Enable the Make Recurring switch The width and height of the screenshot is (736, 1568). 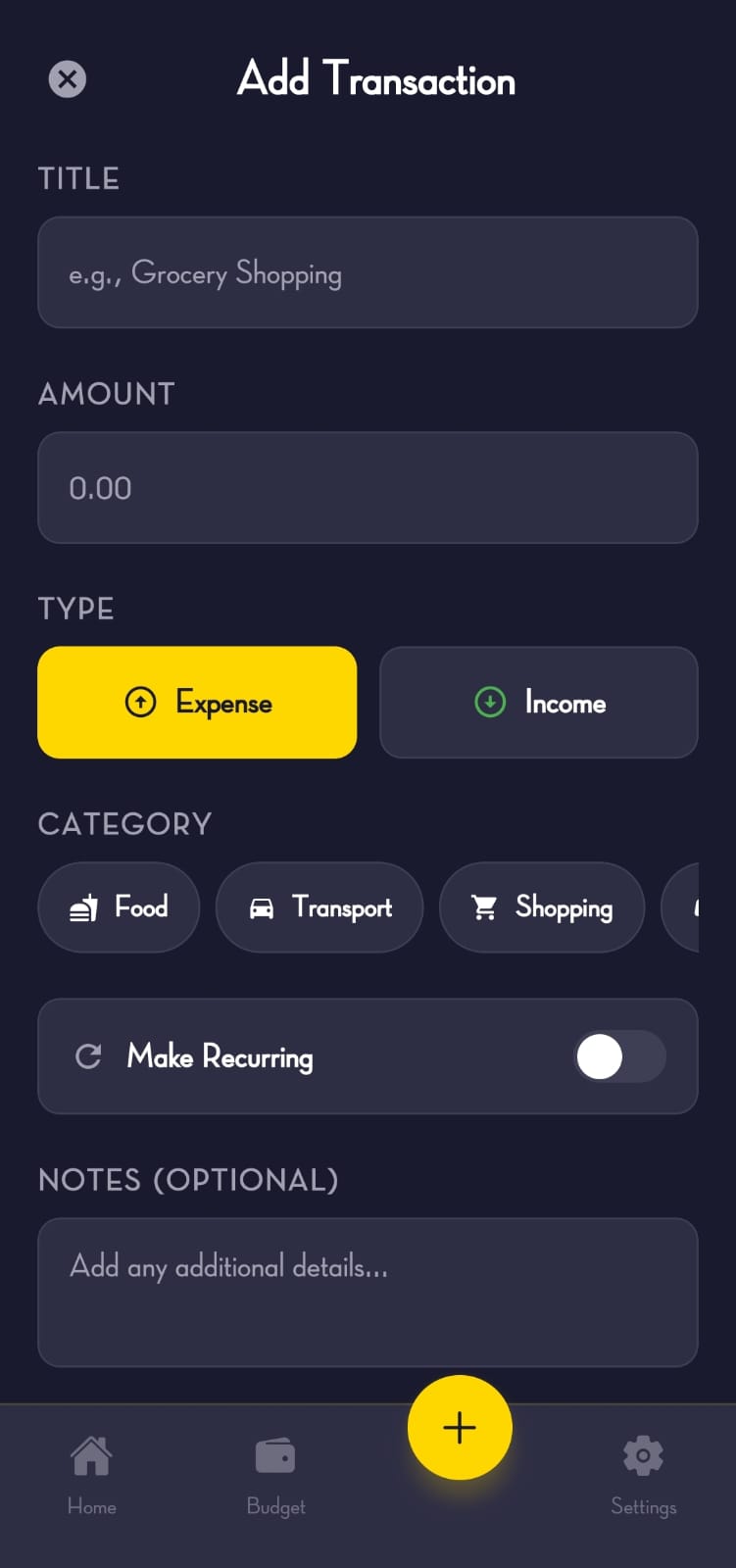point(619,1056)
